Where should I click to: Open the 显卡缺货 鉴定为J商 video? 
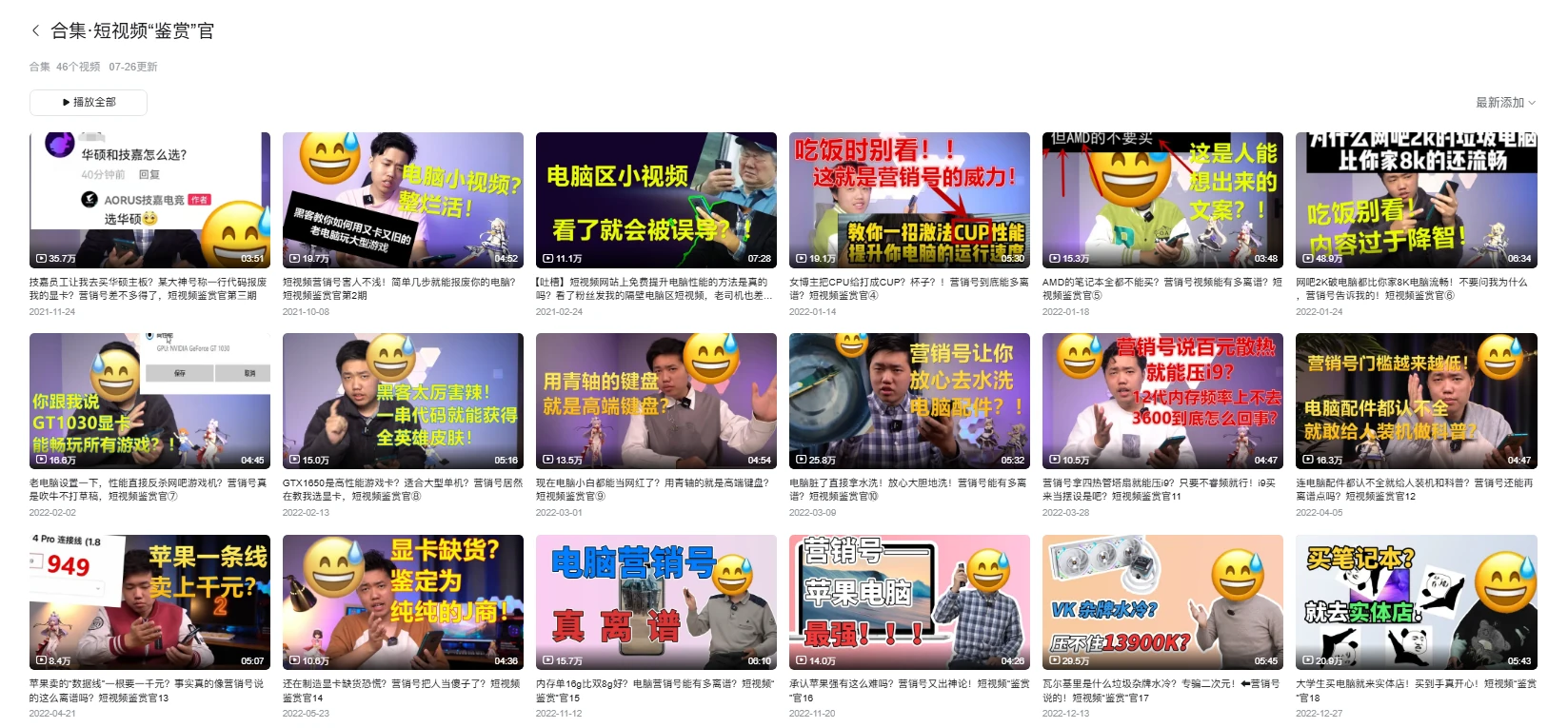[403, 601]
